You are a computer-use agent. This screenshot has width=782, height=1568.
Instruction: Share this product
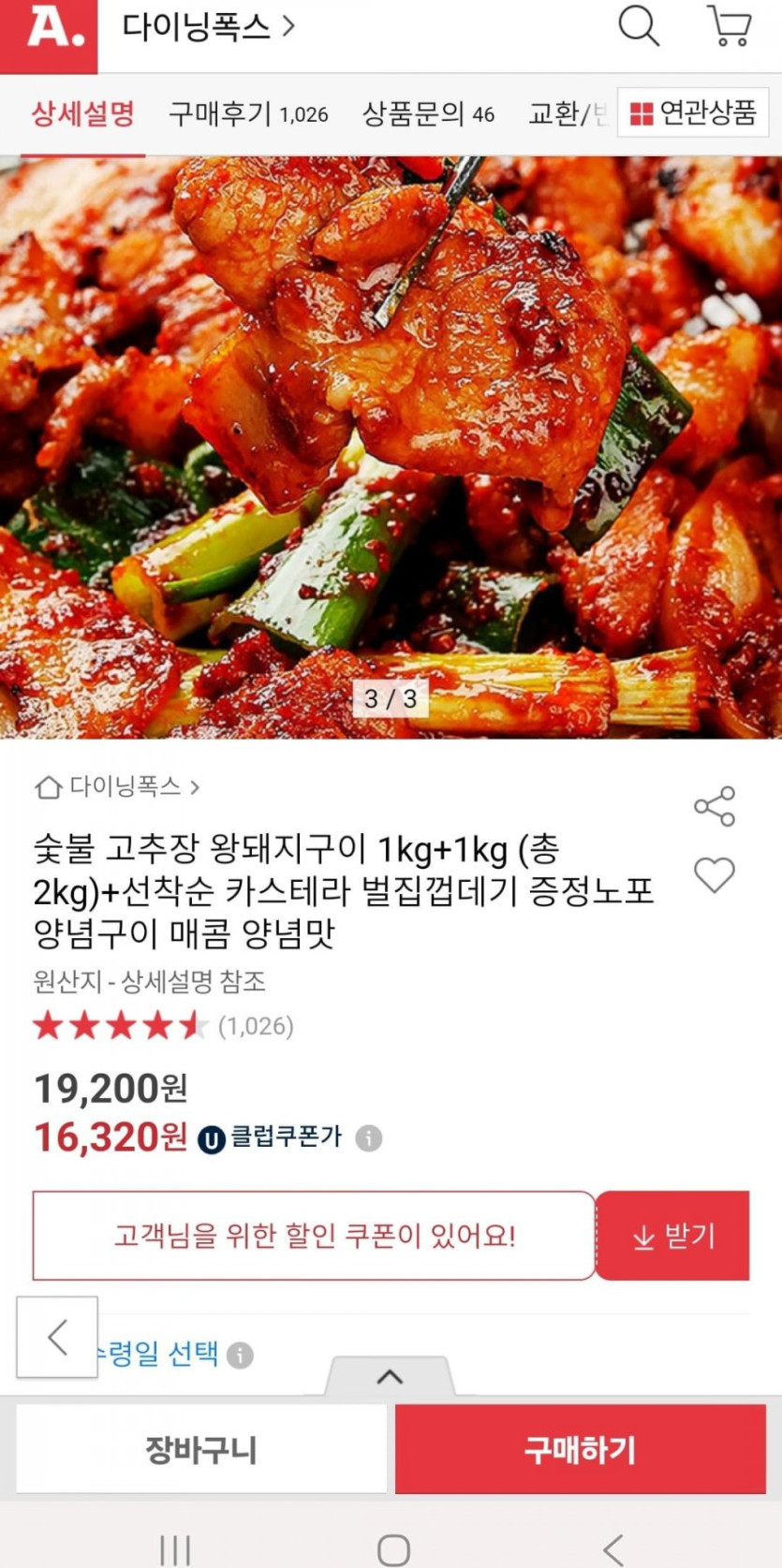715,806
